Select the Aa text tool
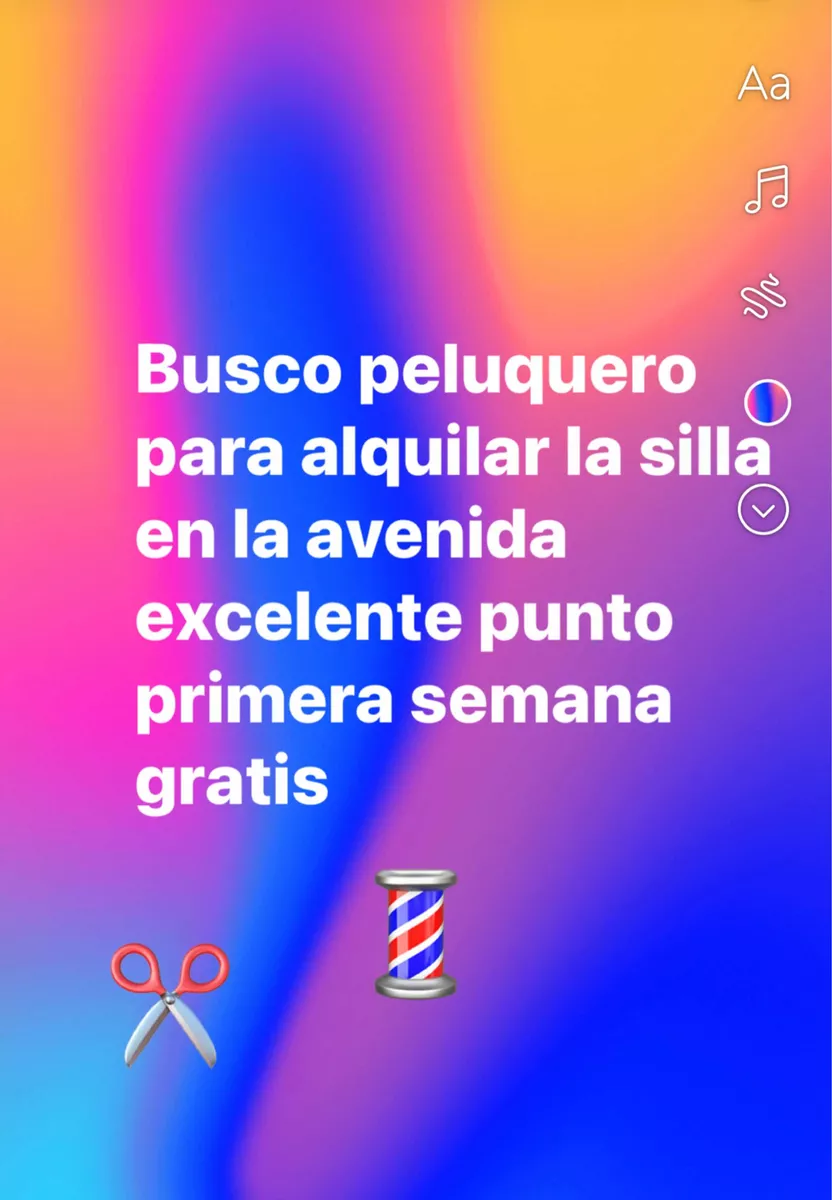The image size is (832, 1200). coord(764,87)
